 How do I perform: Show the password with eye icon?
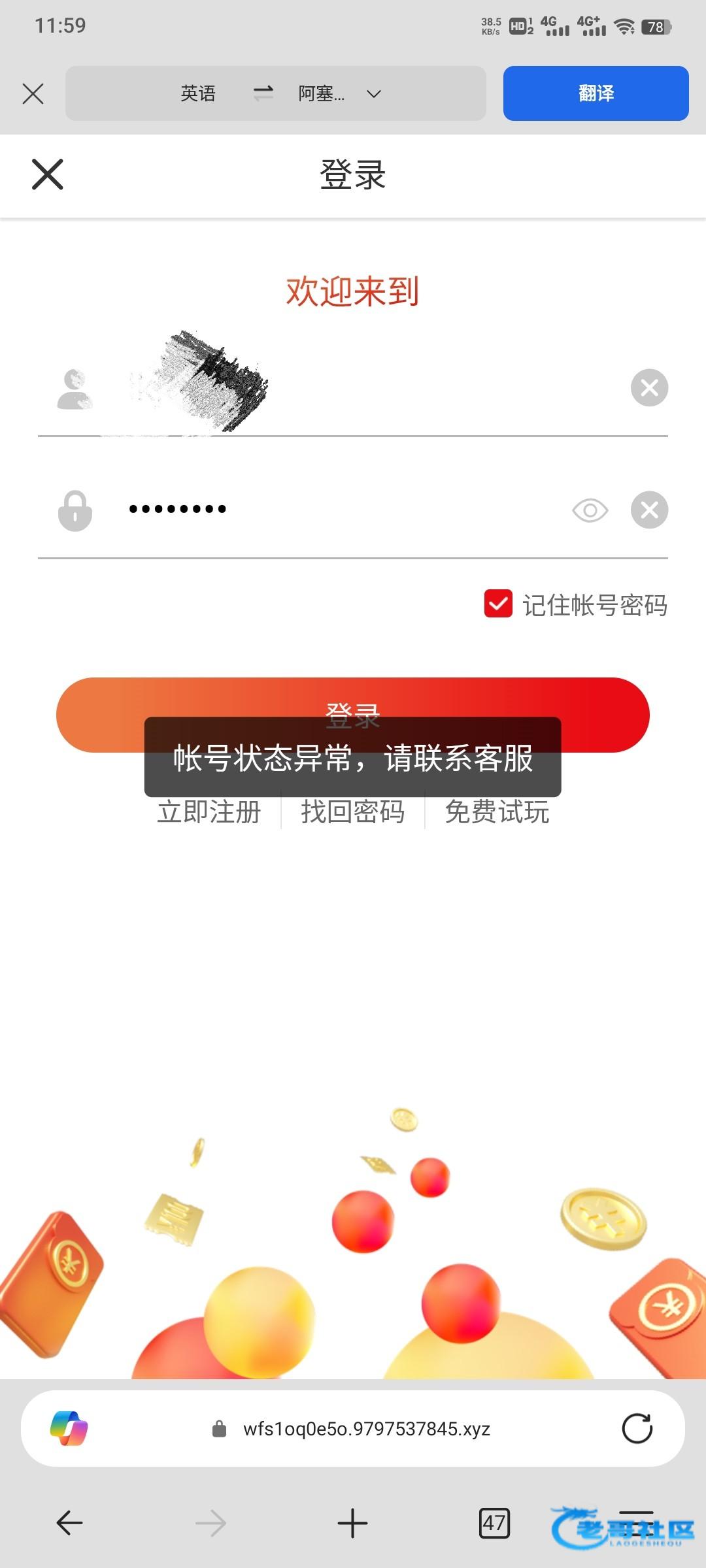click(x=590, y=510)
